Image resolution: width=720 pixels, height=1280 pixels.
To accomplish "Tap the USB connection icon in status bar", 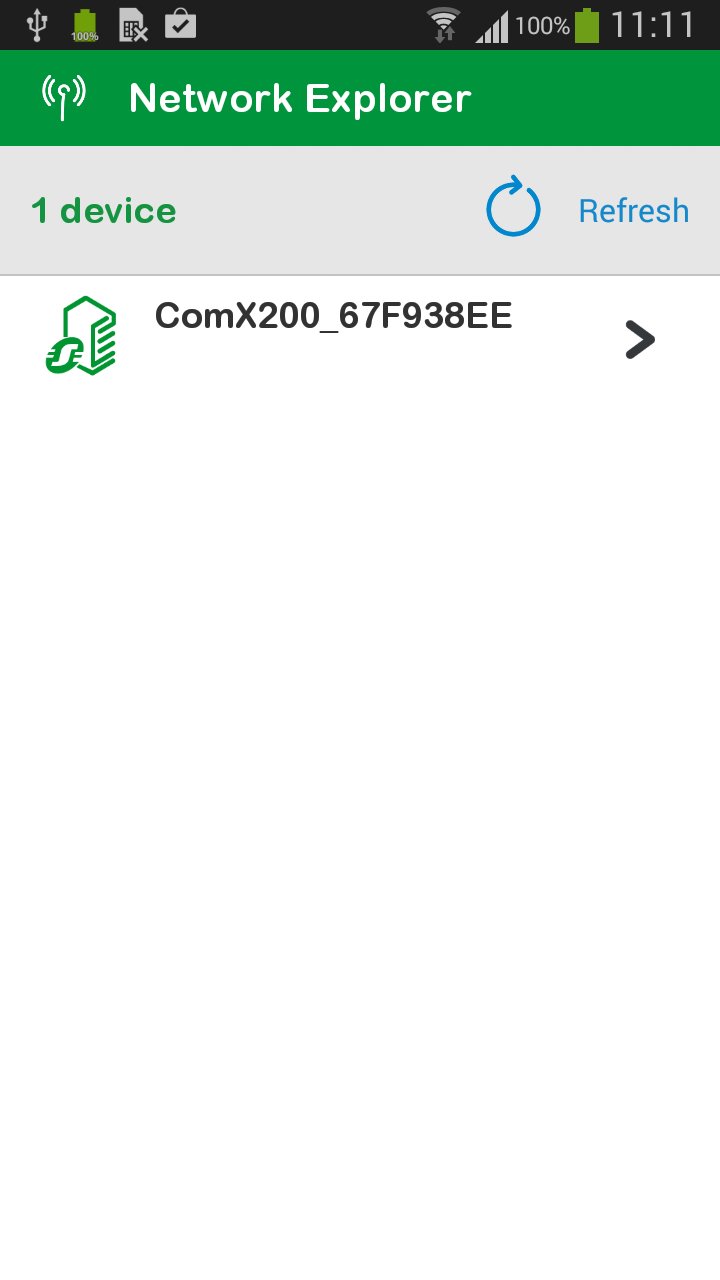I will pos(37,25).
